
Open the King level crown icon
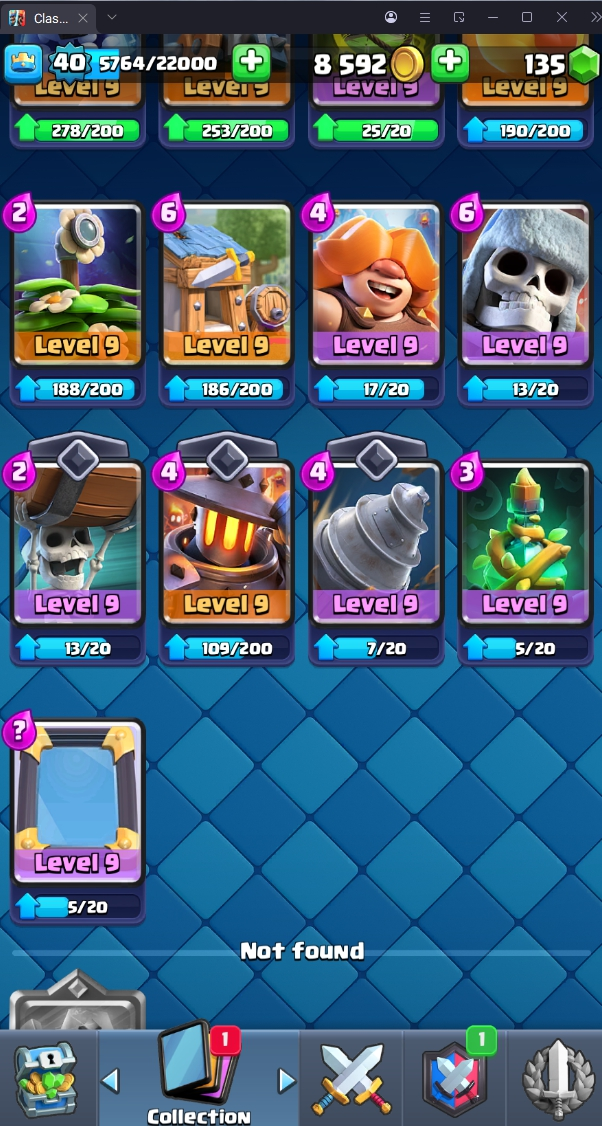click(24, 64)
